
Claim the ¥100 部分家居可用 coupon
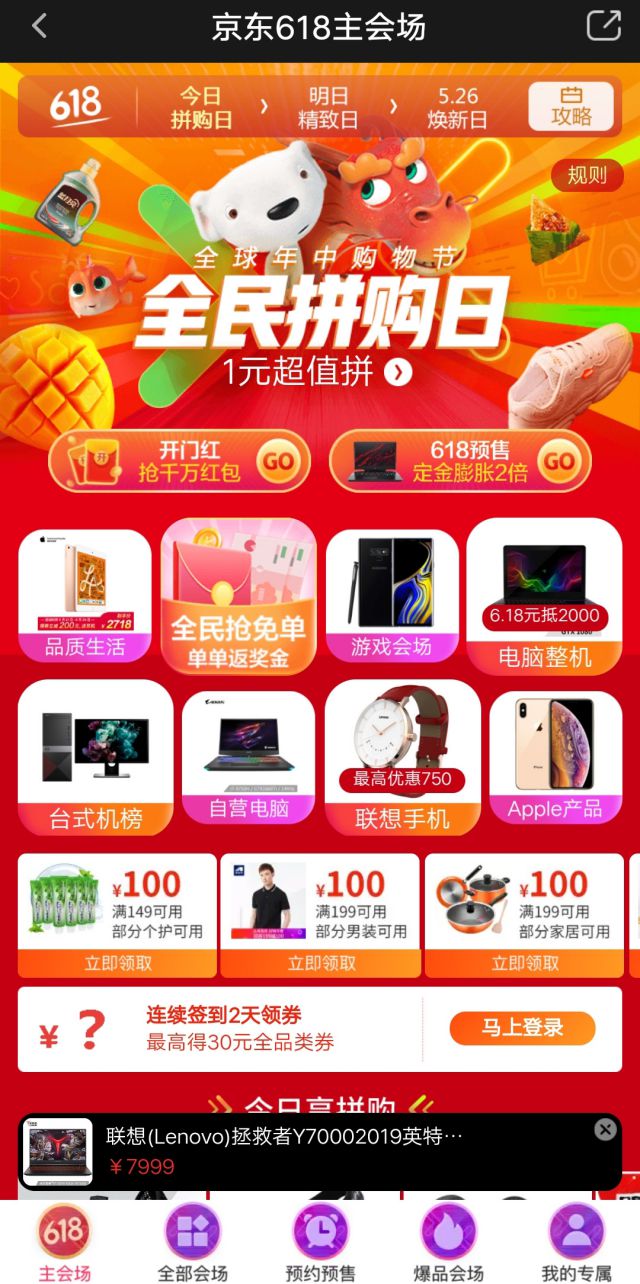[525, 963]
